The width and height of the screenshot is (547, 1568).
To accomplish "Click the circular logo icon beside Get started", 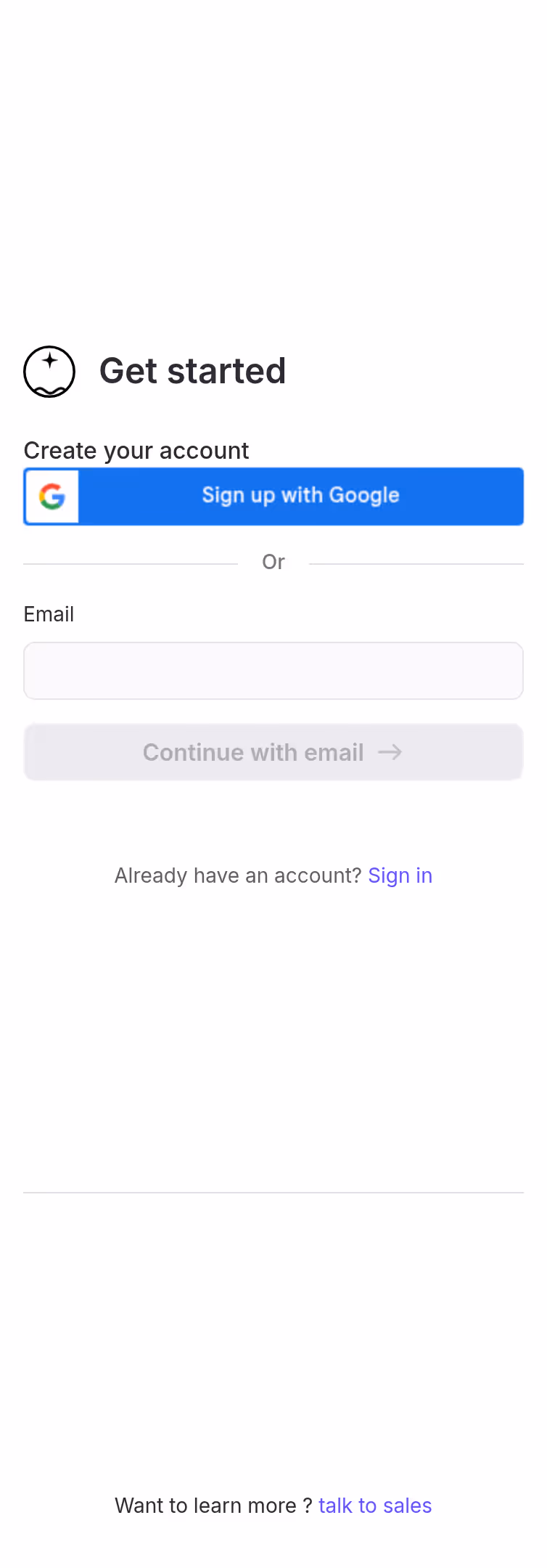I will tap(49, 371).
